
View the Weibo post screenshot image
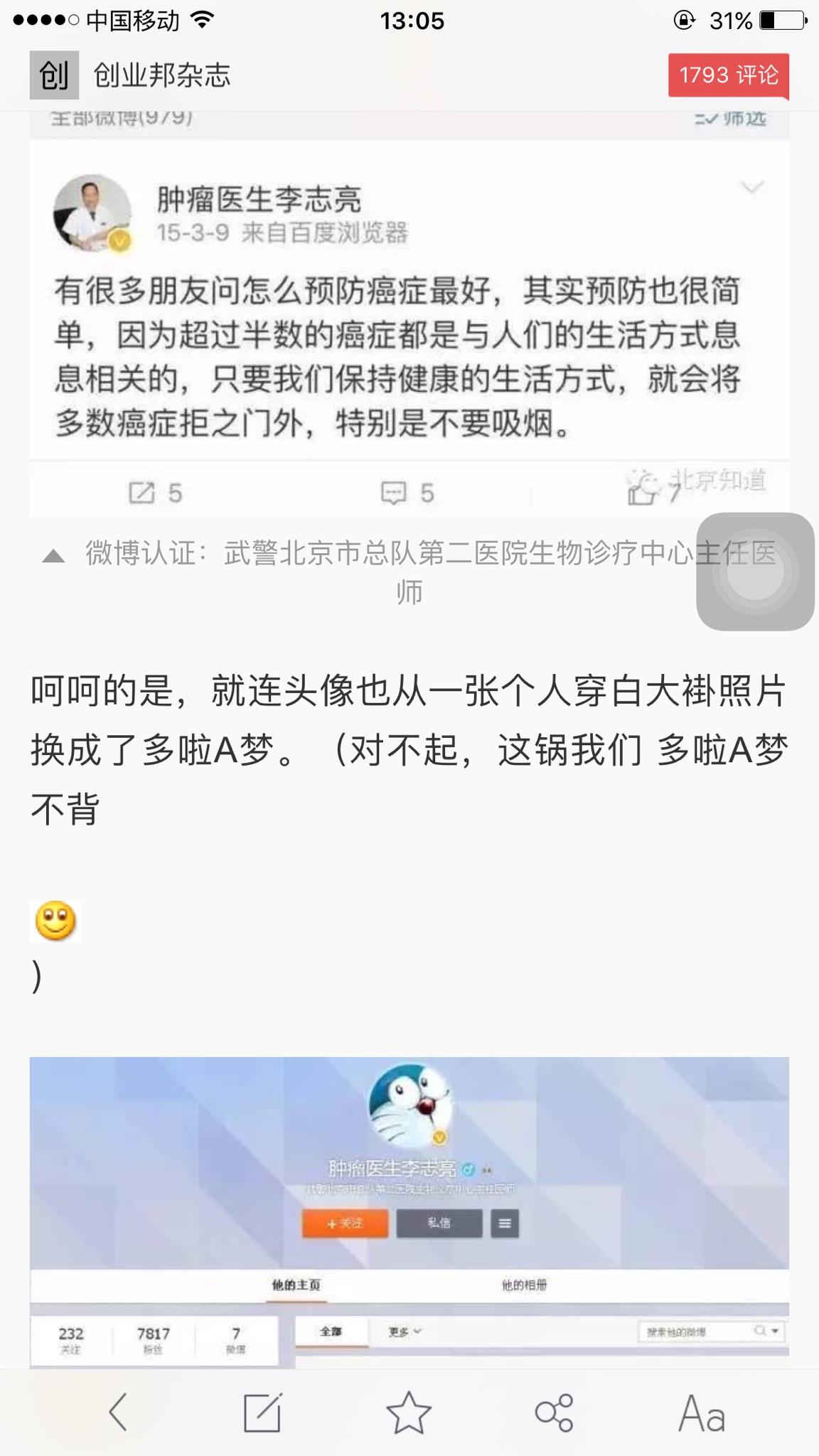pos(409,313)
